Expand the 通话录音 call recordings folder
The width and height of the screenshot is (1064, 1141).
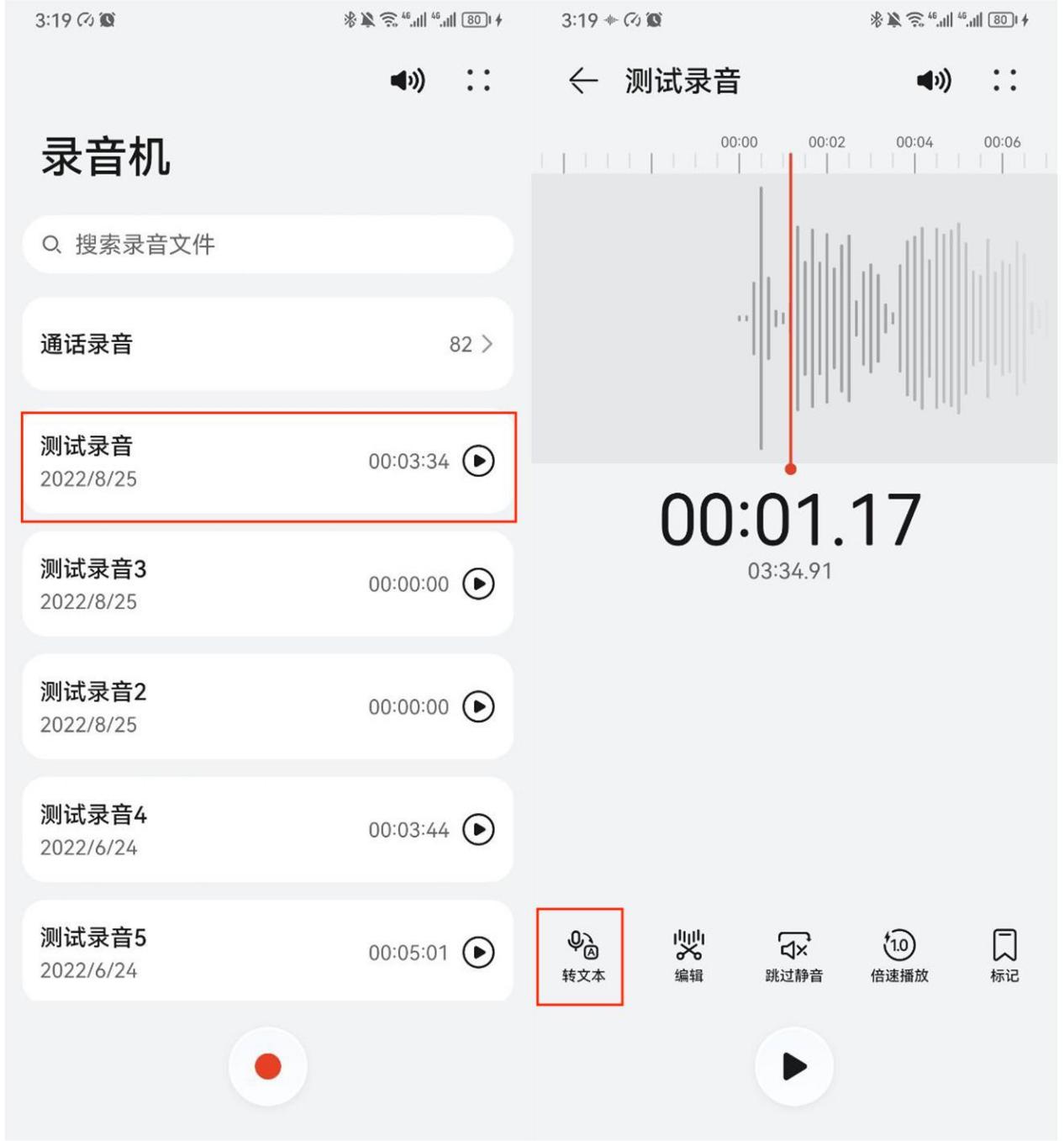tap(266, 344)
